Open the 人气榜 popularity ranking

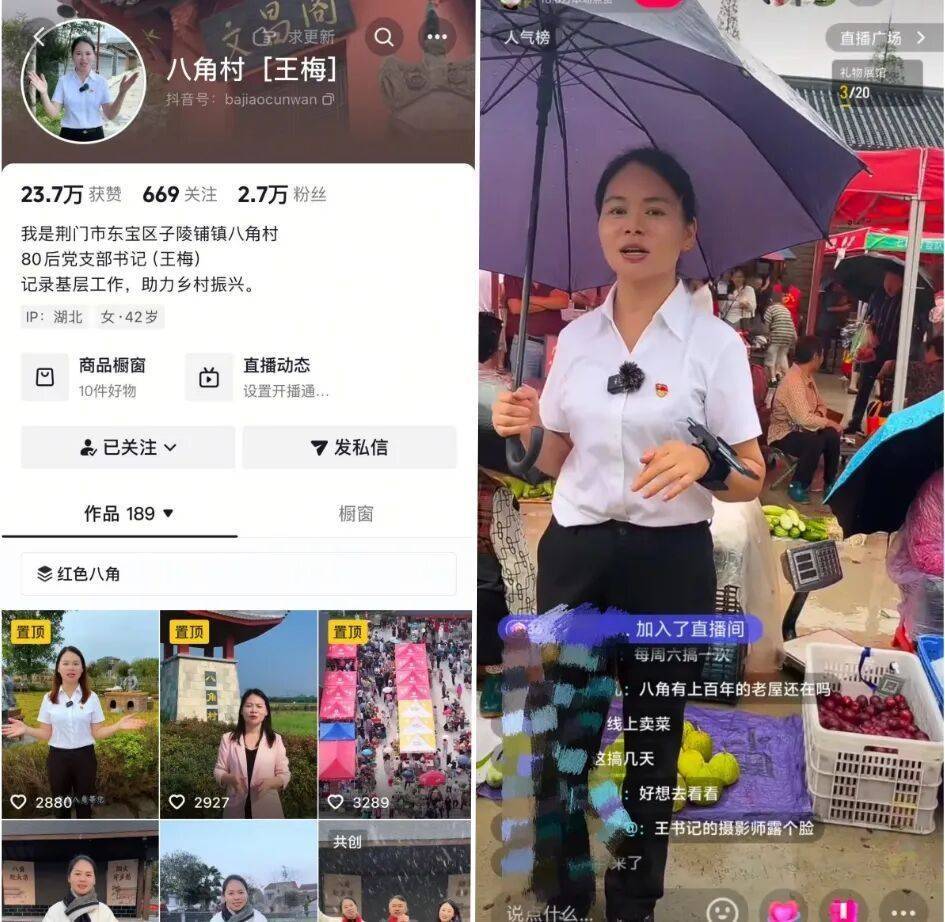527,38
